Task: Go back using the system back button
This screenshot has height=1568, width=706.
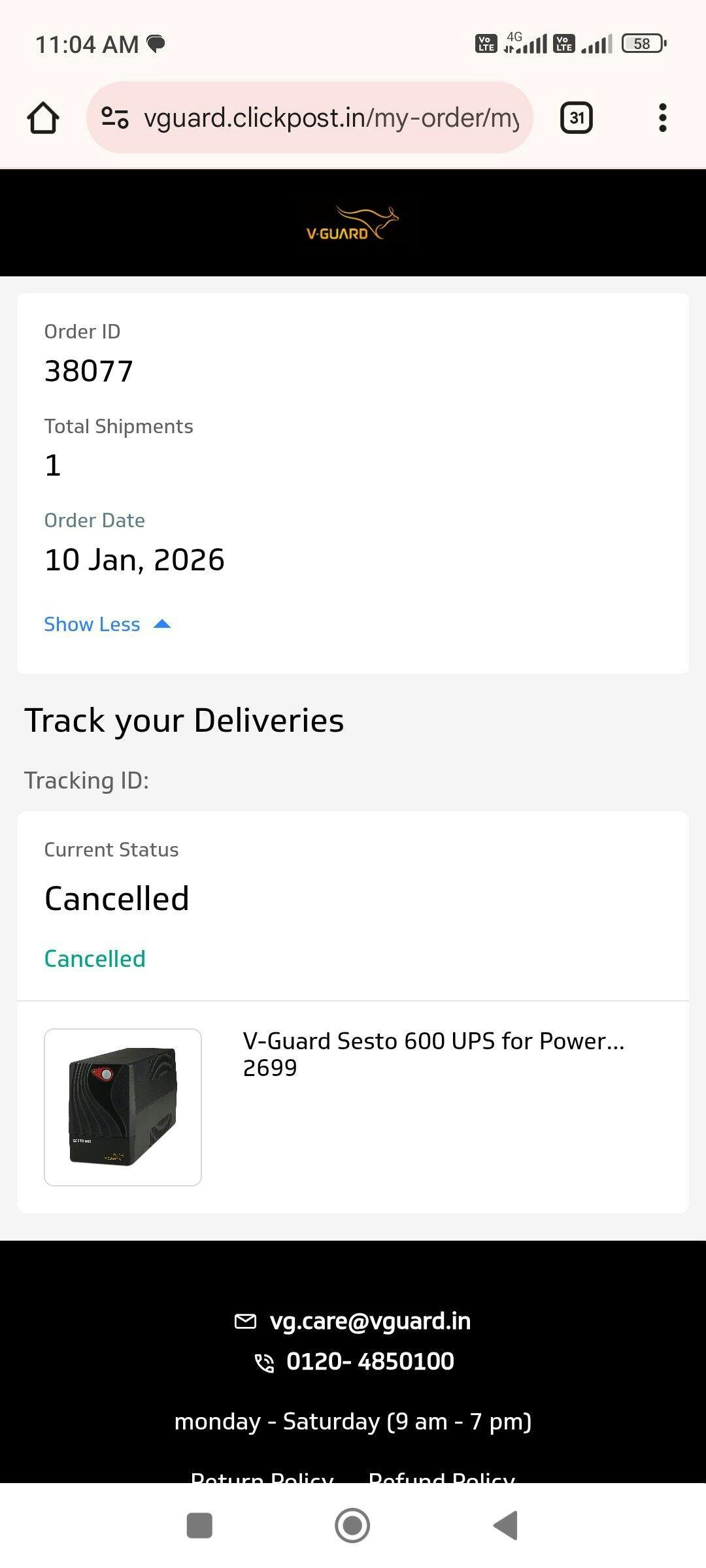Action: 505,1526
